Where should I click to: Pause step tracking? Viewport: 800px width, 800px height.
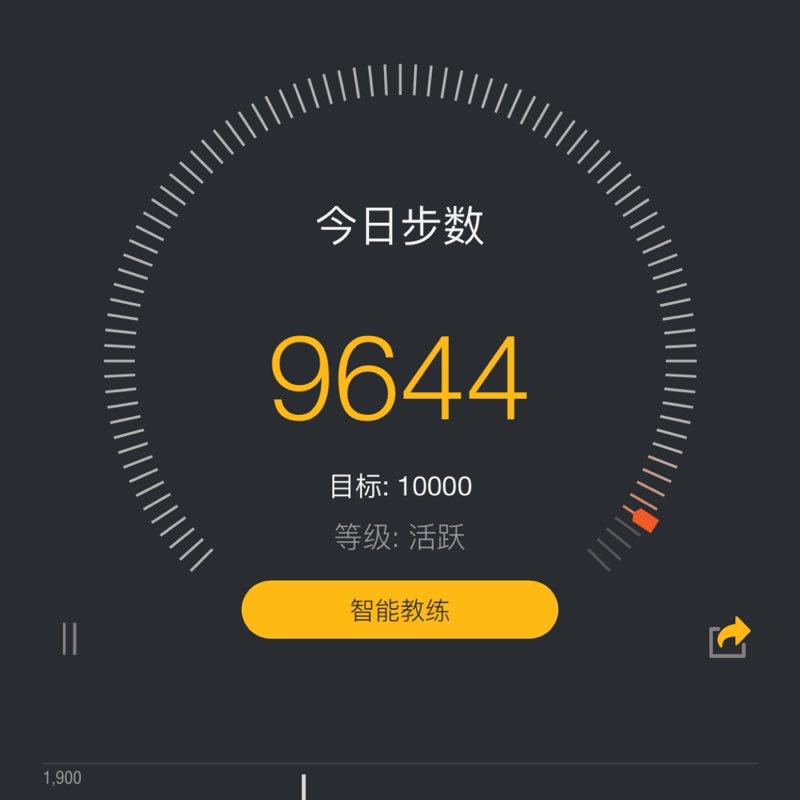click(x=69, y=638)
